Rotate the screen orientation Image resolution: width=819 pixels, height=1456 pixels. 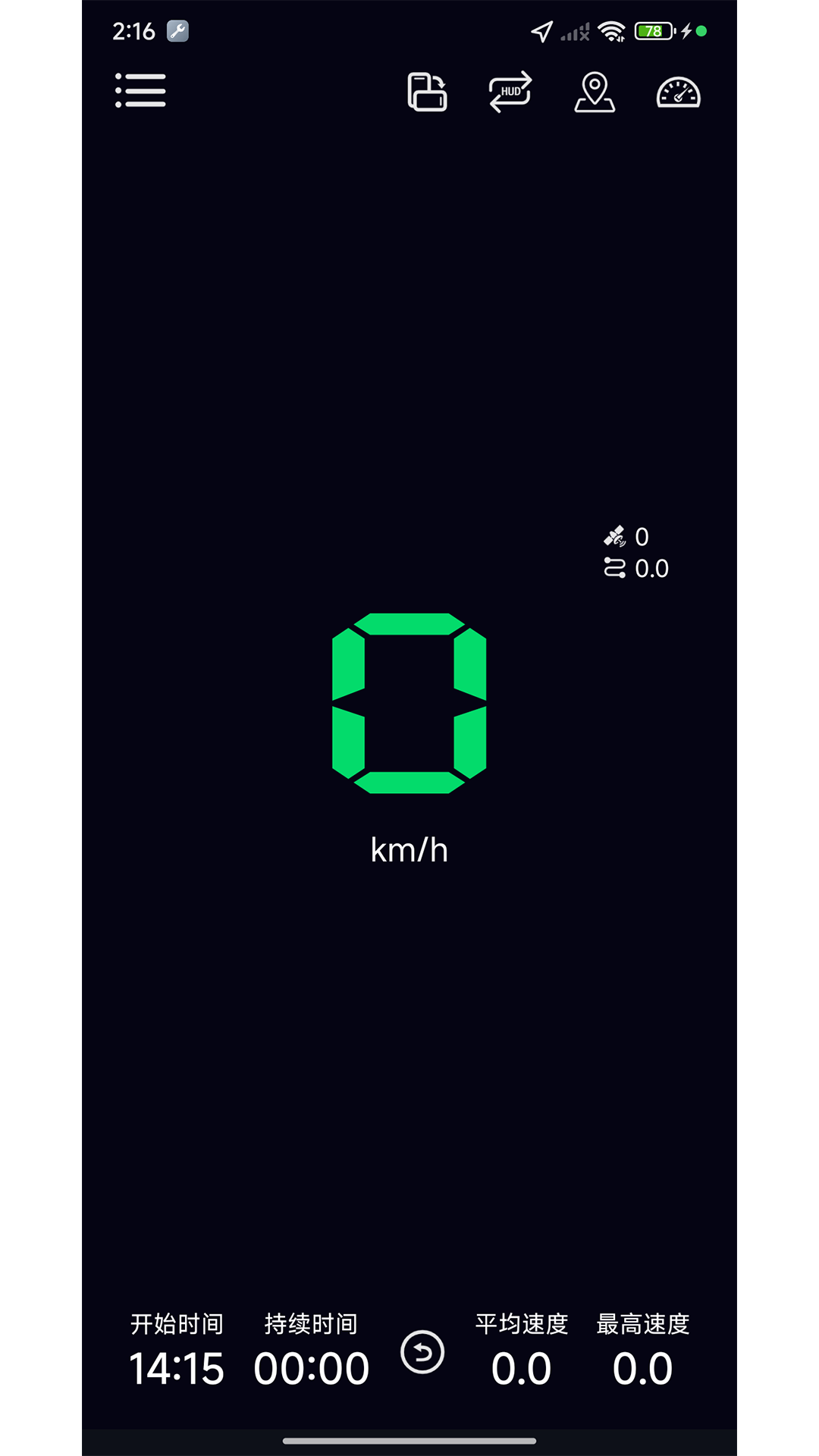tap(427, 92)
